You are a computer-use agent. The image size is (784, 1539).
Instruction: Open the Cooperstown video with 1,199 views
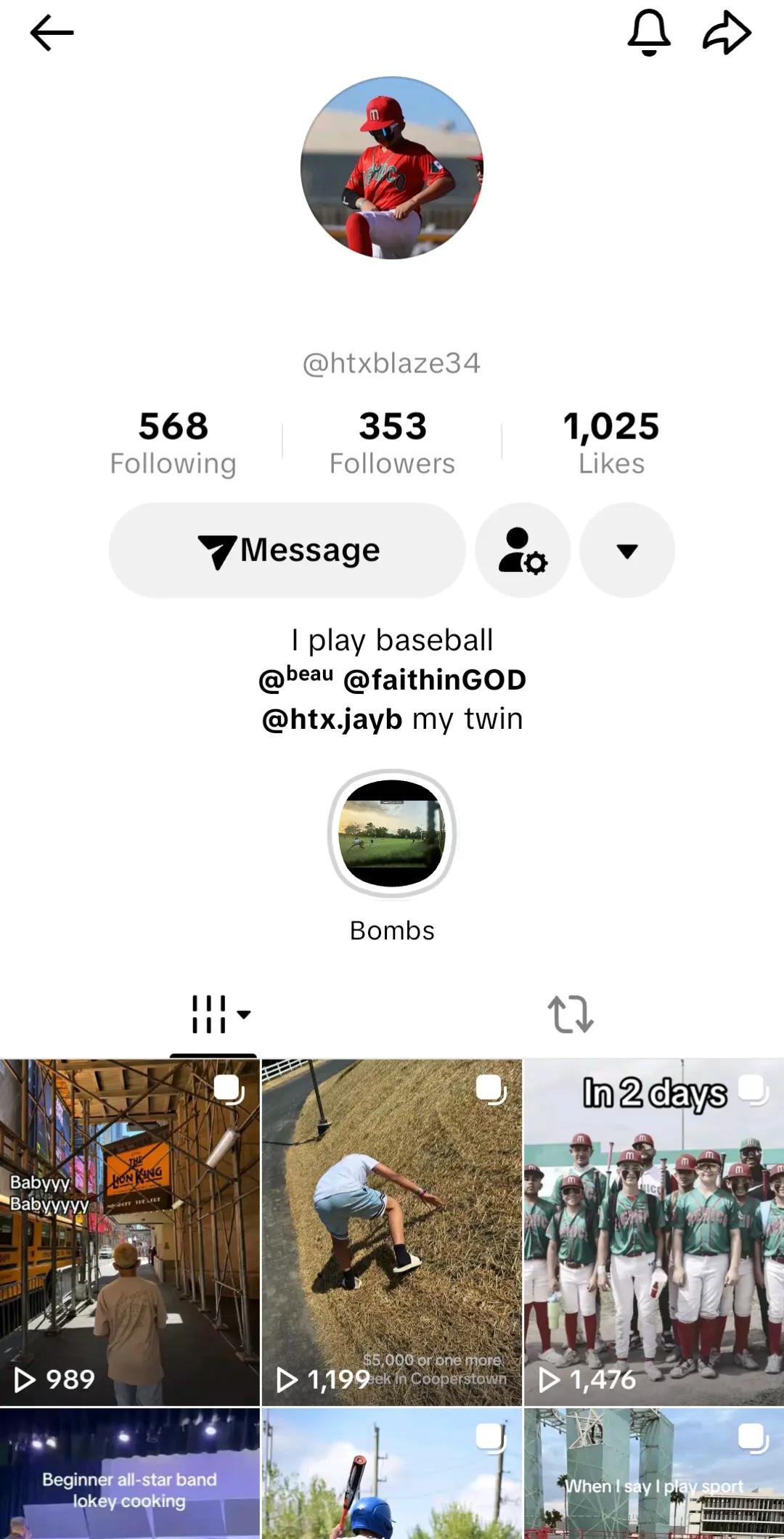click(x=392, y=1232)
